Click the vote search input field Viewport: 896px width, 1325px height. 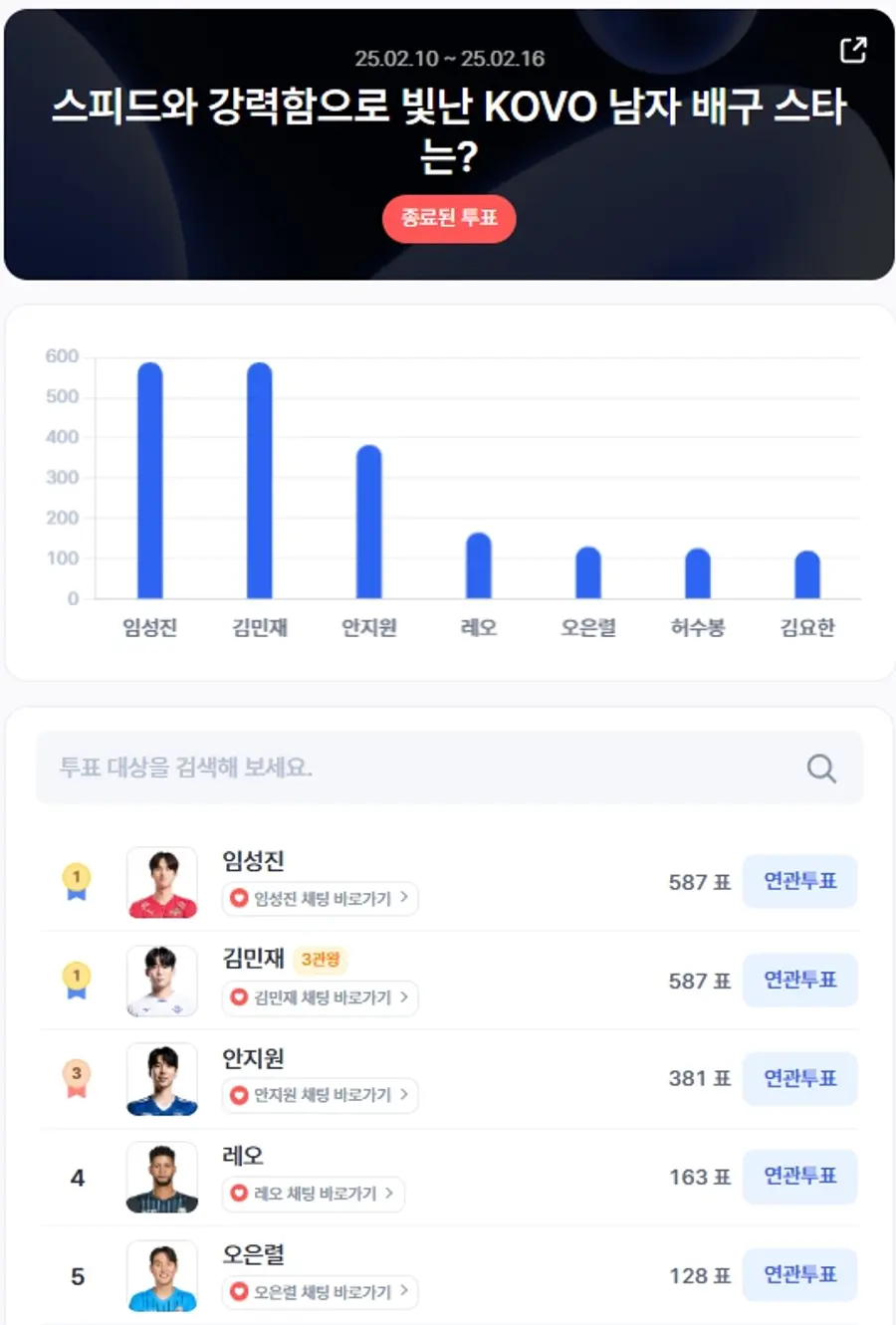click(398, 768)
